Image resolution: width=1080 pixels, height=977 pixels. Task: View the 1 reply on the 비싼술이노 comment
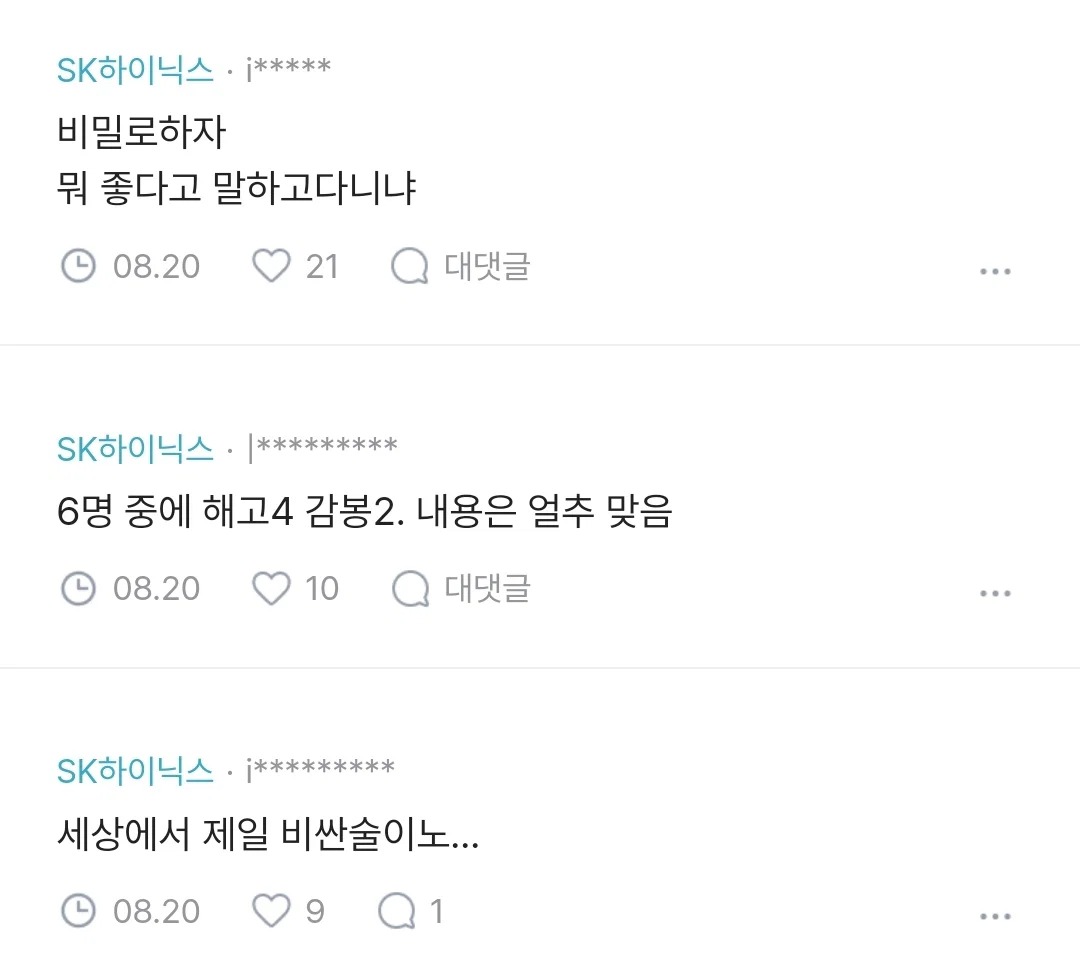[x=411, y=911]
